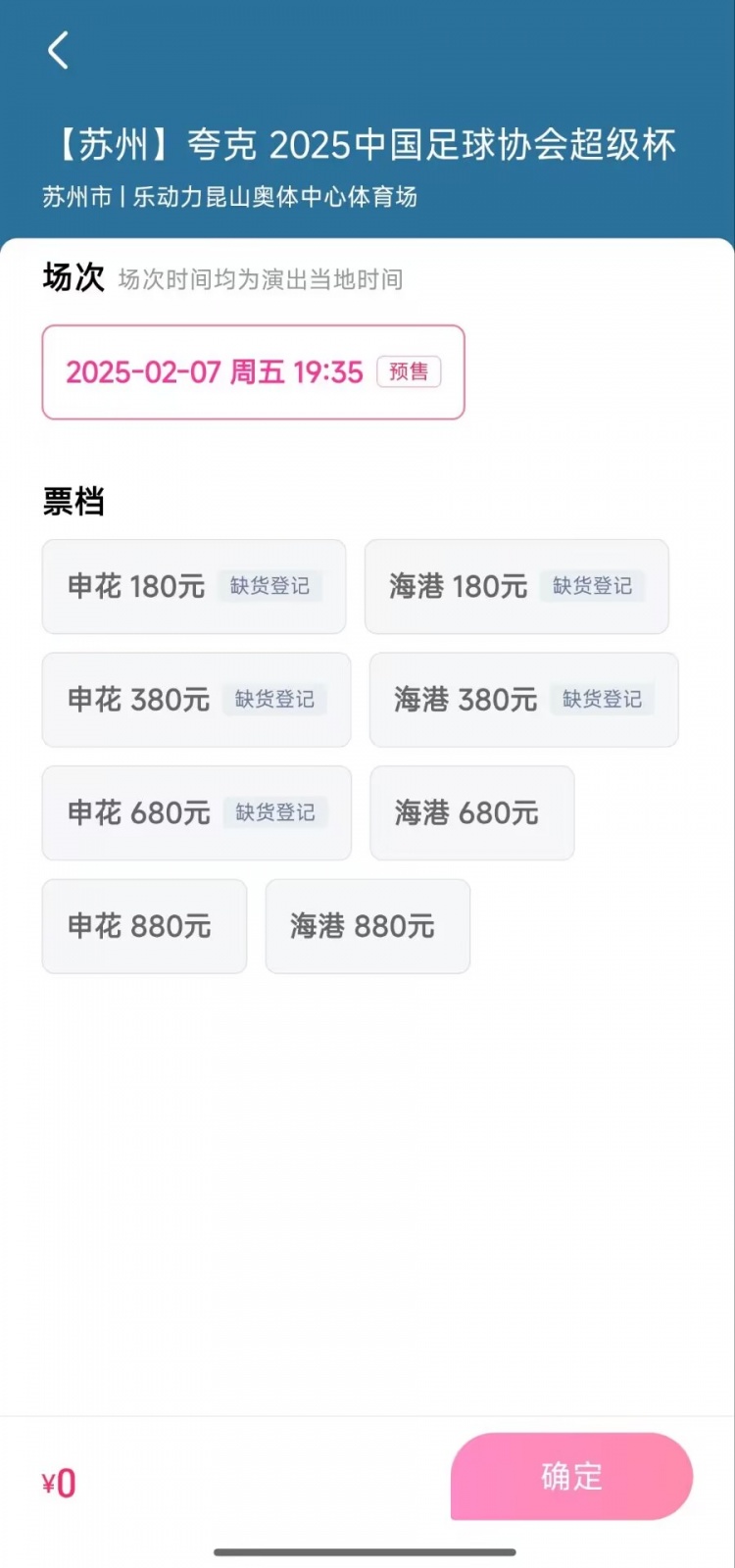735x1568 pixels.
Task: Select the 申花 680元 ticket tier
Action: click(195, 813)
